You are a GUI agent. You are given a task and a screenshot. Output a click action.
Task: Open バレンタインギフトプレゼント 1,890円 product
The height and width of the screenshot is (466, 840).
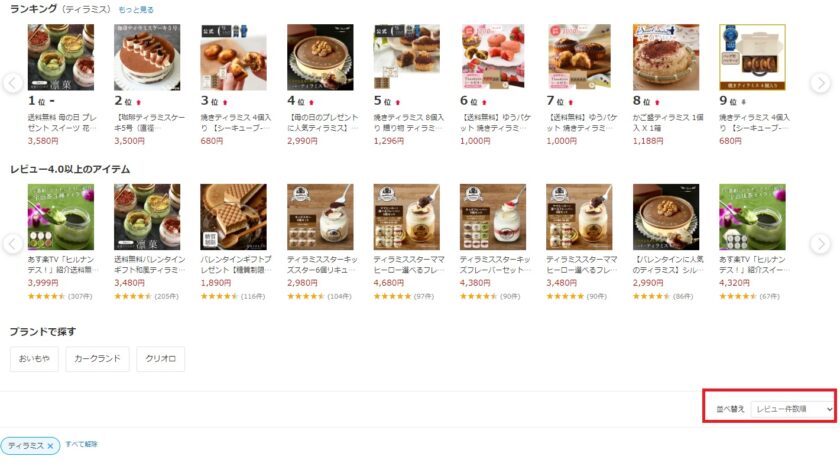[233, 217]
